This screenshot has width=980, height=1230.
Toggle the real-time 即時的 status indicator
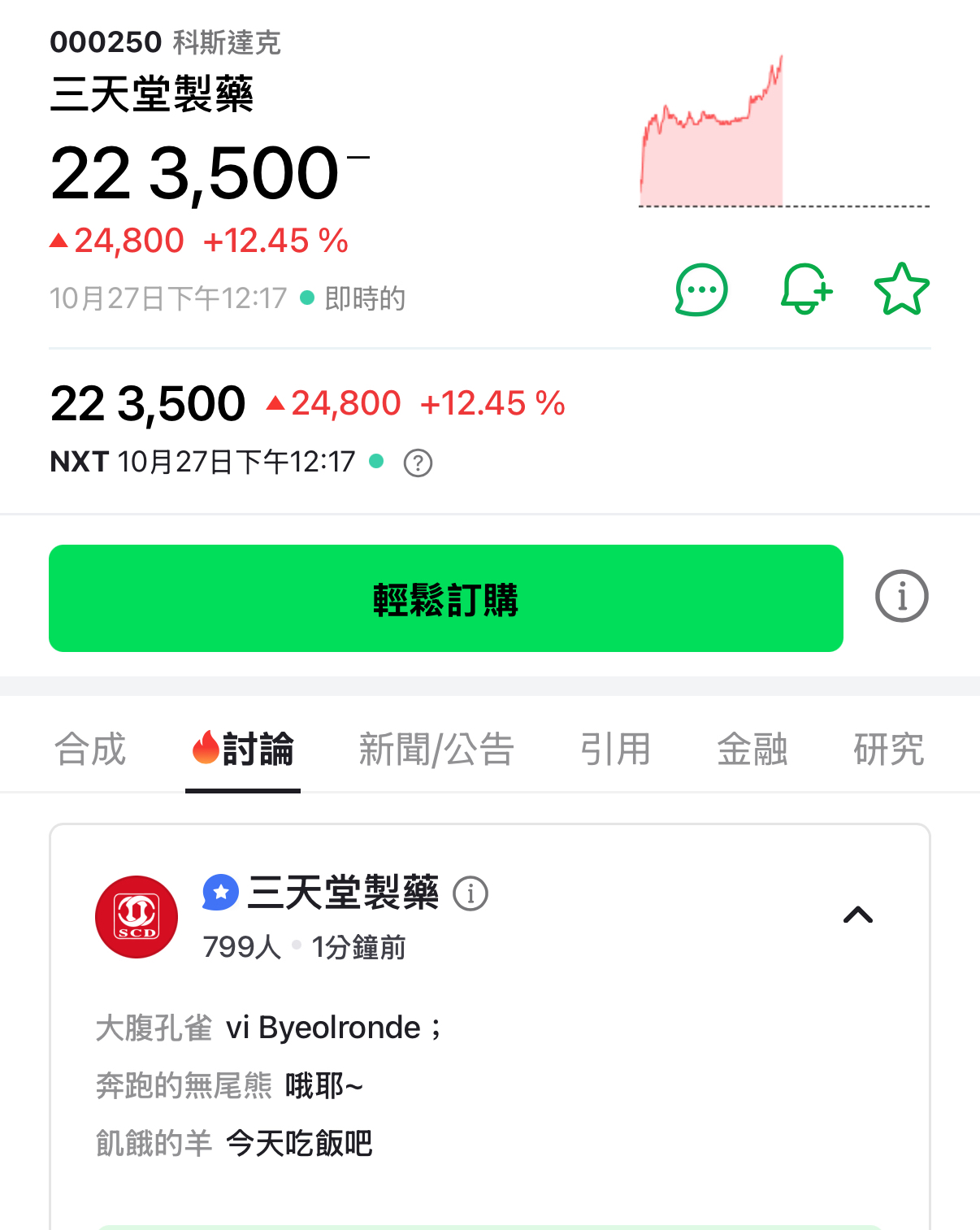[x=306, y=298]
